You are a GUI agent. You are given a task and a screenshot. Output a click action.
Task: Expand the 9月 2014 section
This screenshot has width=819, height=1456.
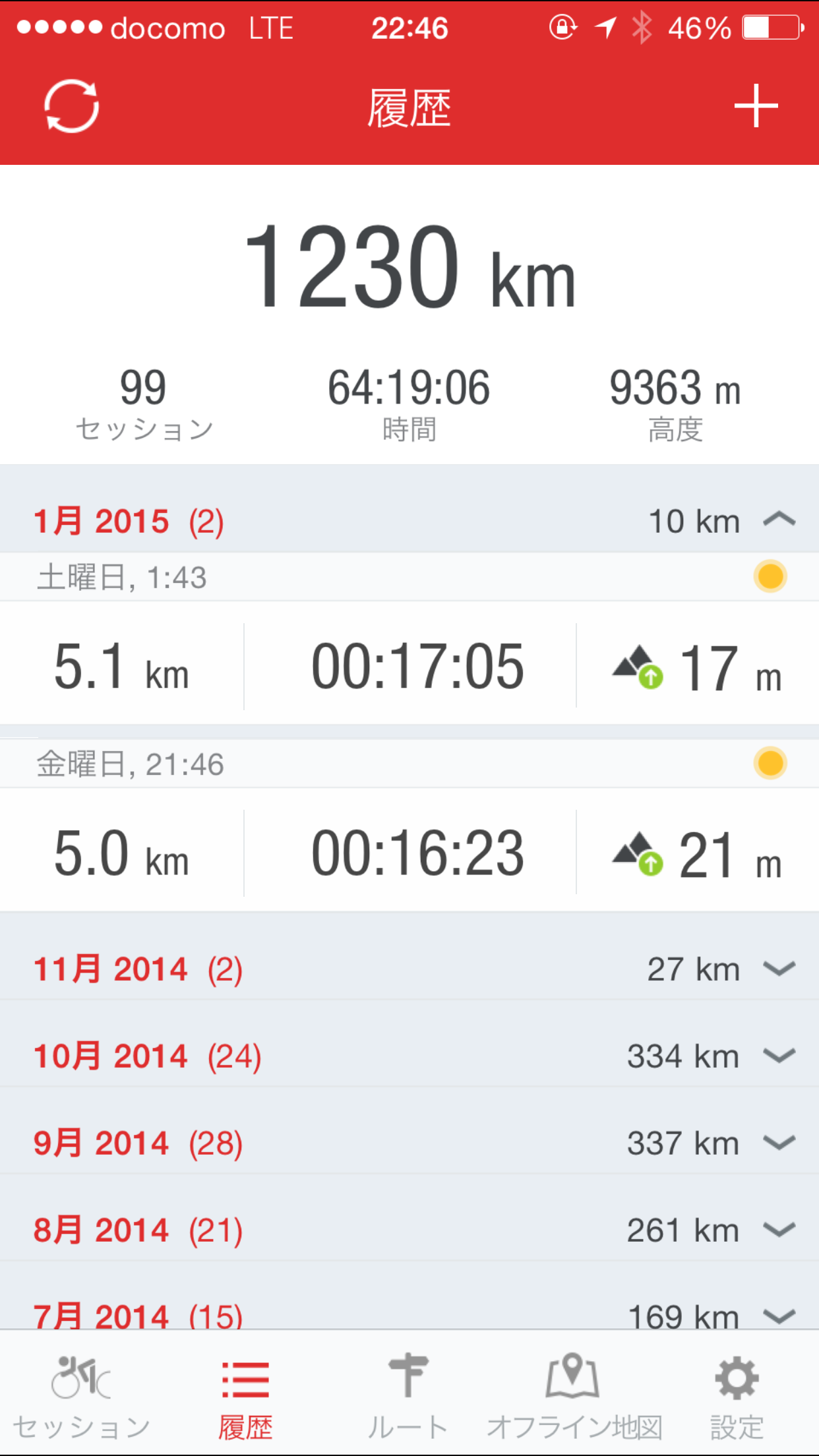coord(779,1143)
